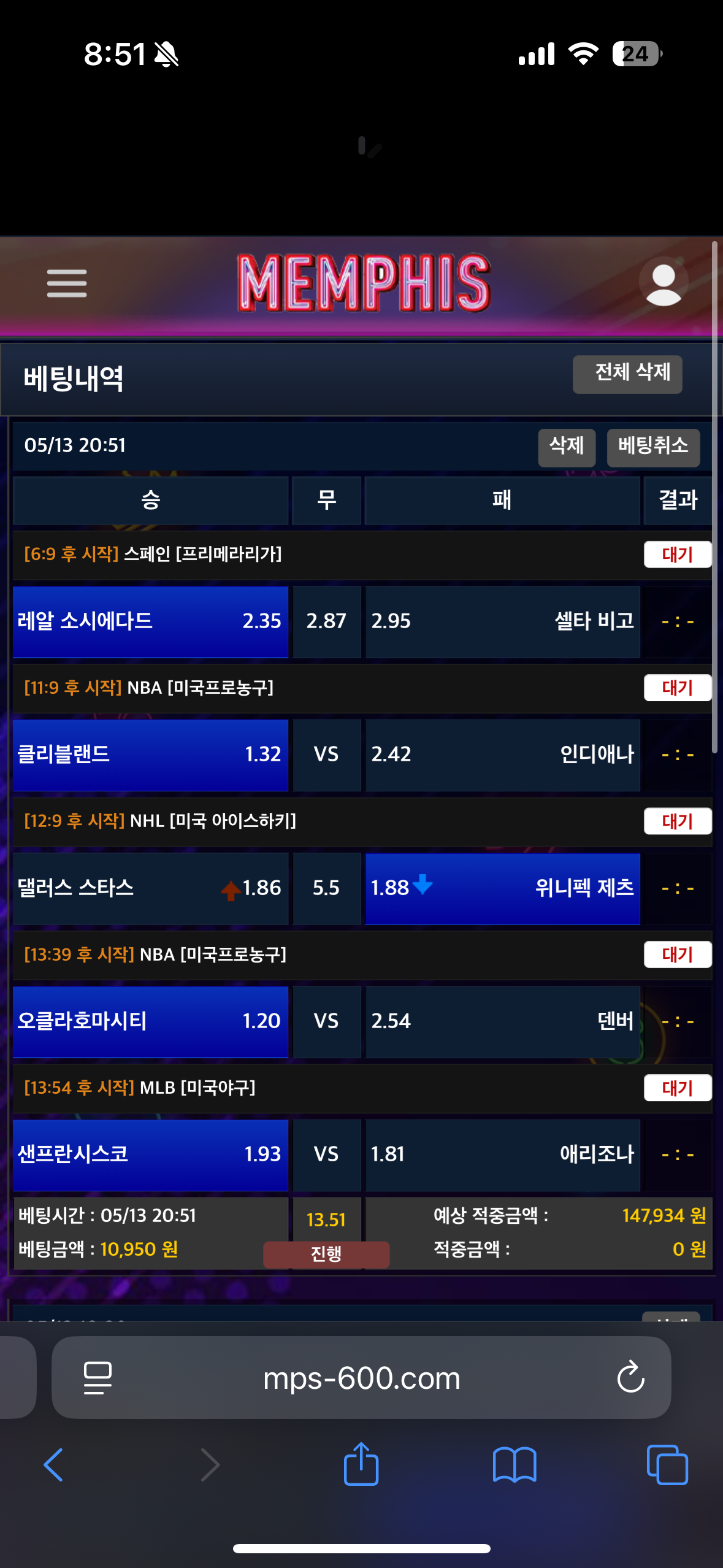Open Safari bookmarks

coord(514,1465)
